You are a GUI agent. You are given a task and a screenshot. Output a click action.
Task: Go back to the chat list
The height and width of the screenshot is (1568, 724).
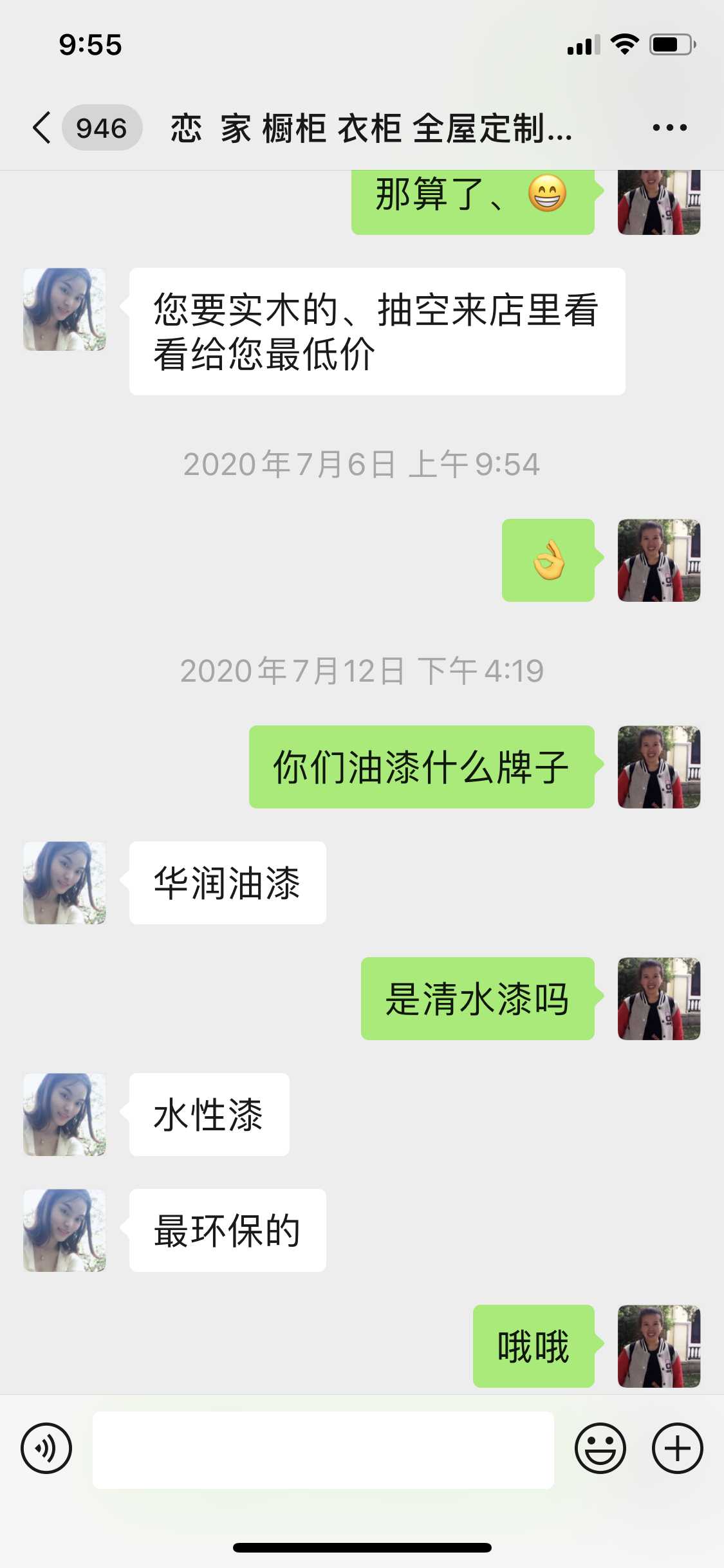(42, 127)
